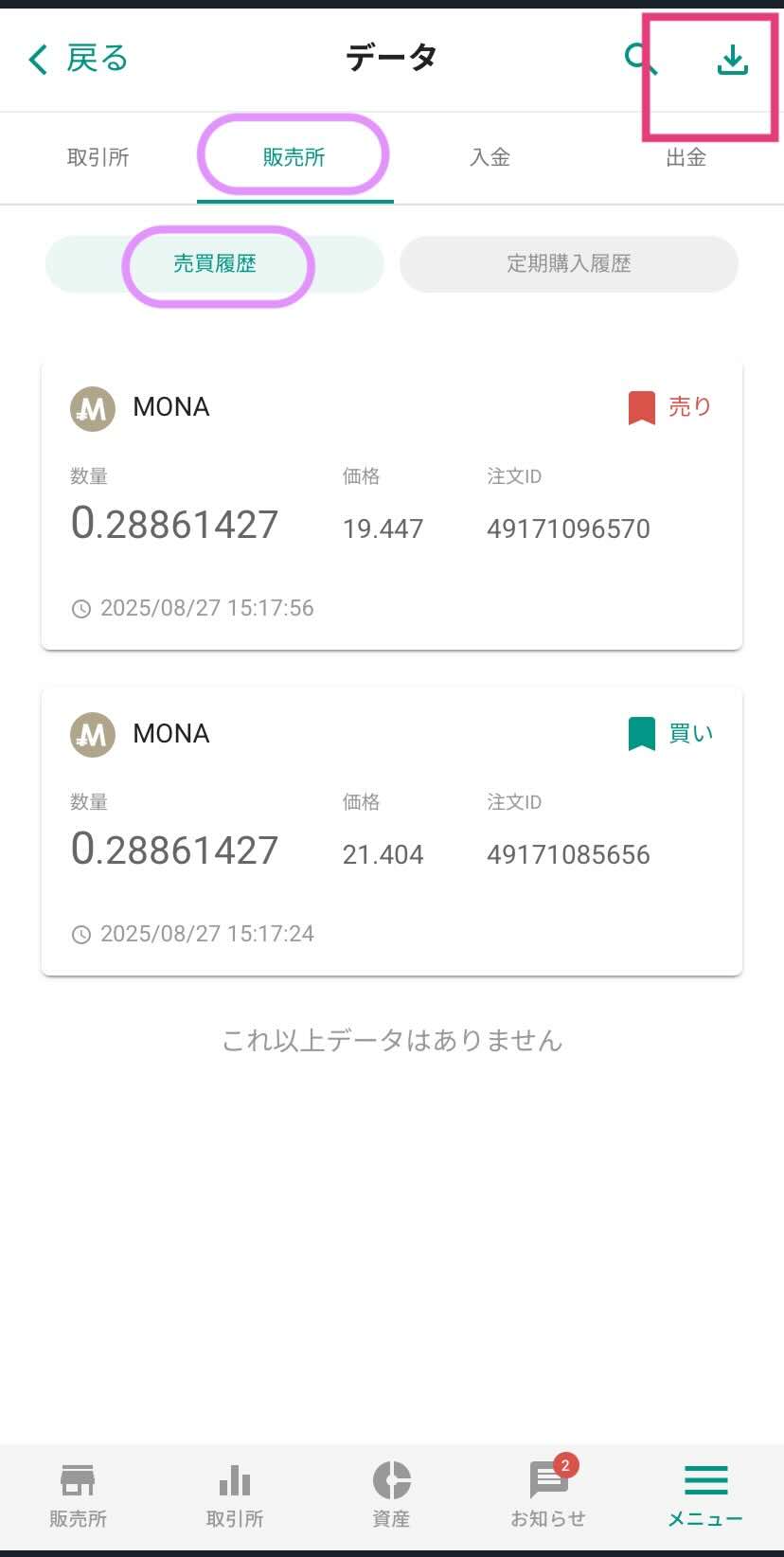The height and width of the screenshot is (1557, 784).
Task: Open the MONA 買い order card
Action: pyautogui.click(x=392, y=832)
